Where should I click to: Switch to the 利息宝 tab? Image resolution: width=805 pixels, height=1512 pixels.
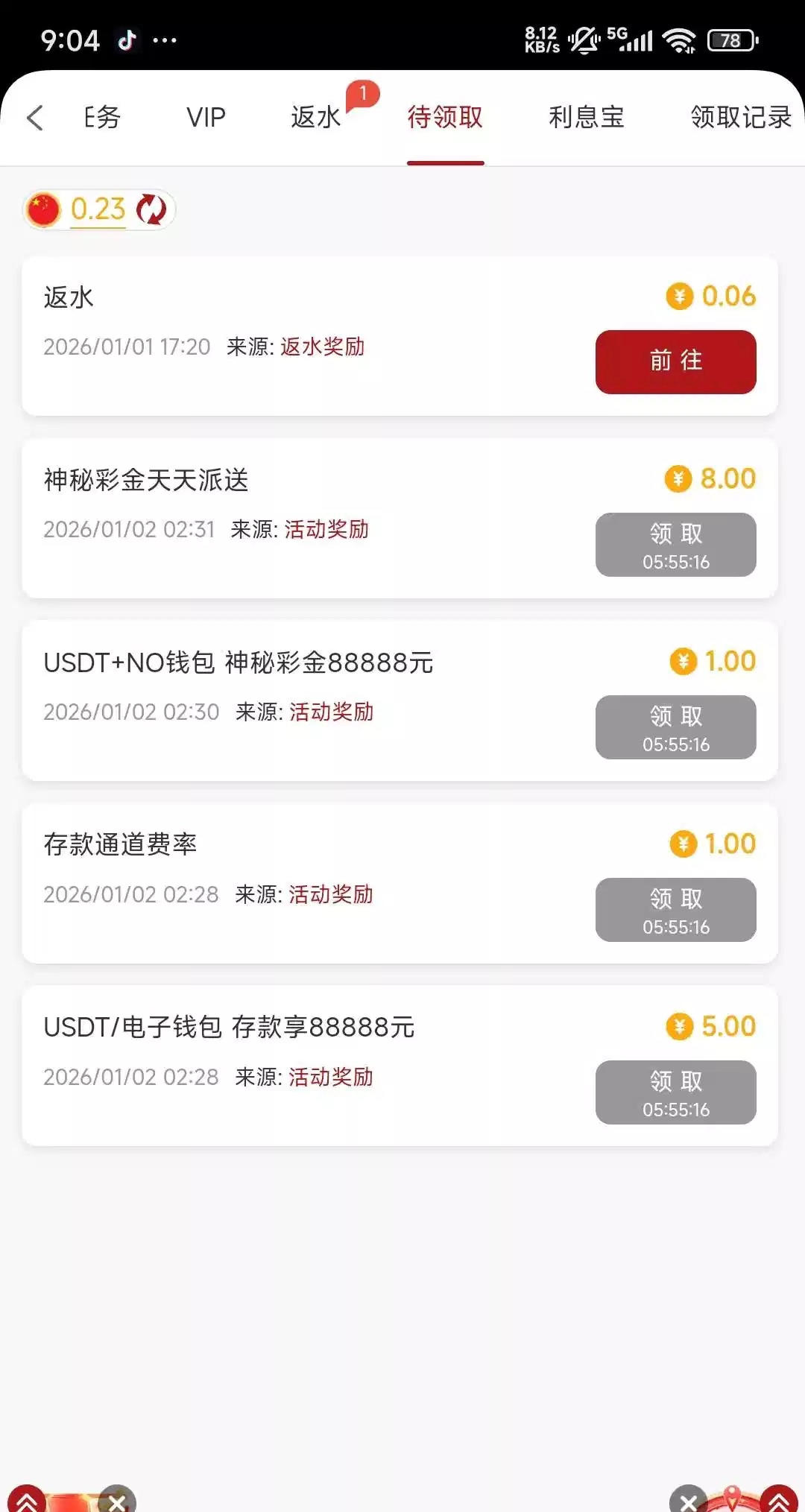[587, 118]
